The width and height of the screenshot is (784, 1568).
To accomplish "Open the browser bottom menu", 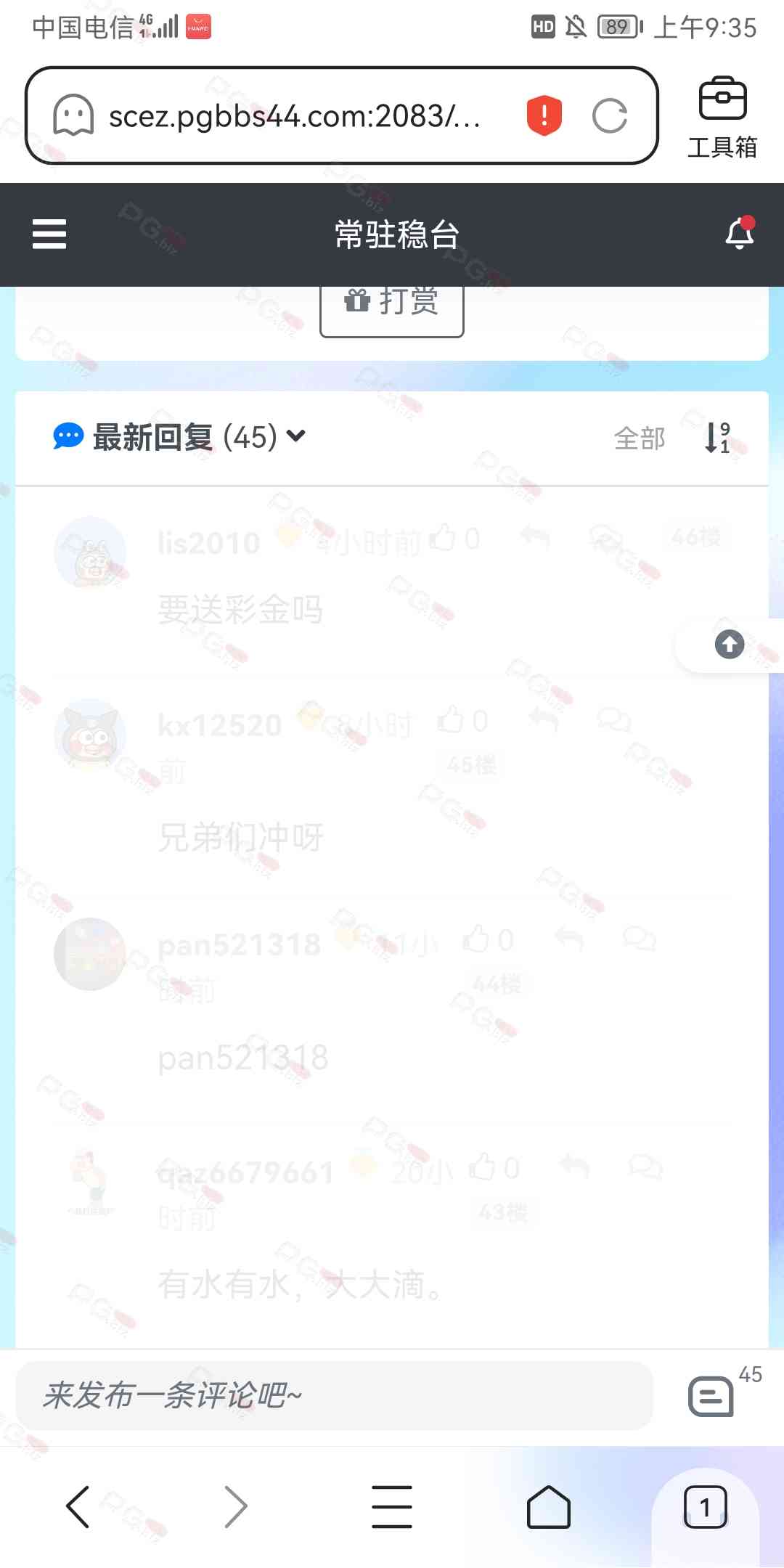I will click(392, 1507).
